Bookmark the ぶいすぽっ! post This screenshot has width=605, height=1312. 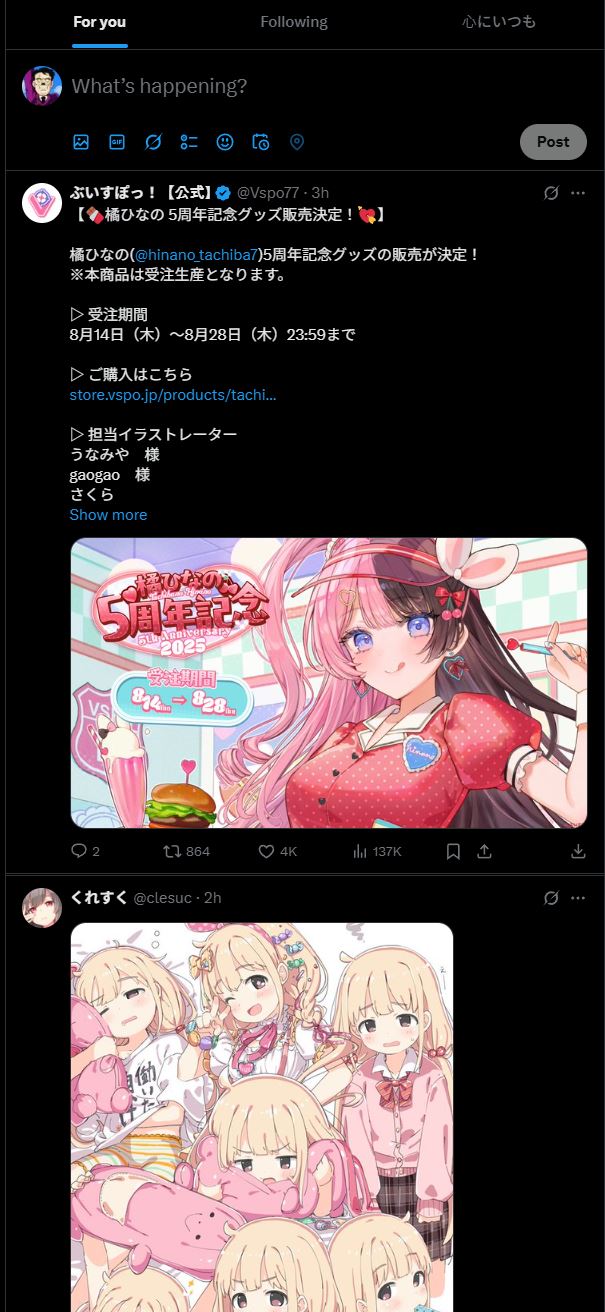[453, 851]
